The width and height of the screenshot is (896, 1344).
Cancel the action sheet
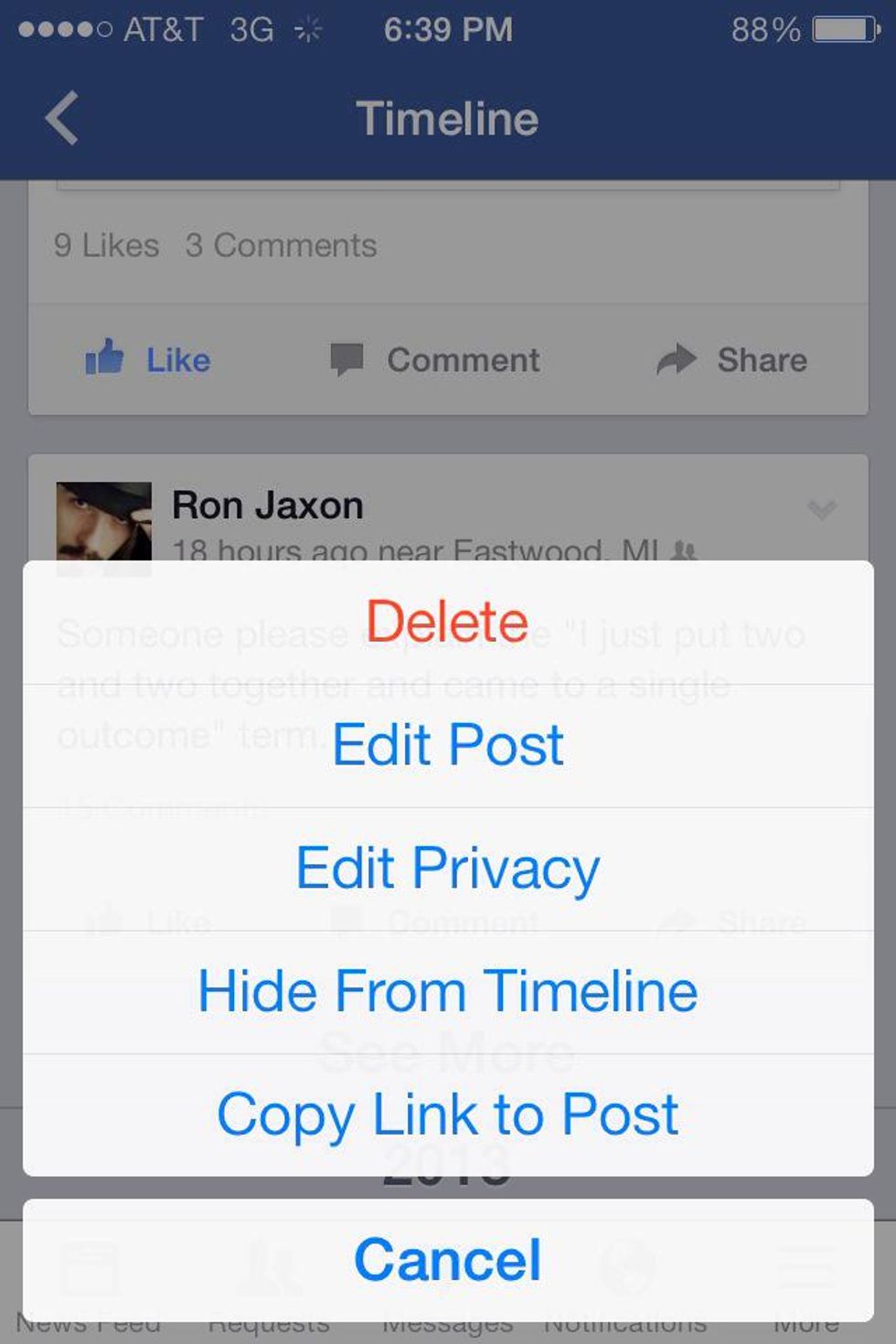(x=447, y=1260)
